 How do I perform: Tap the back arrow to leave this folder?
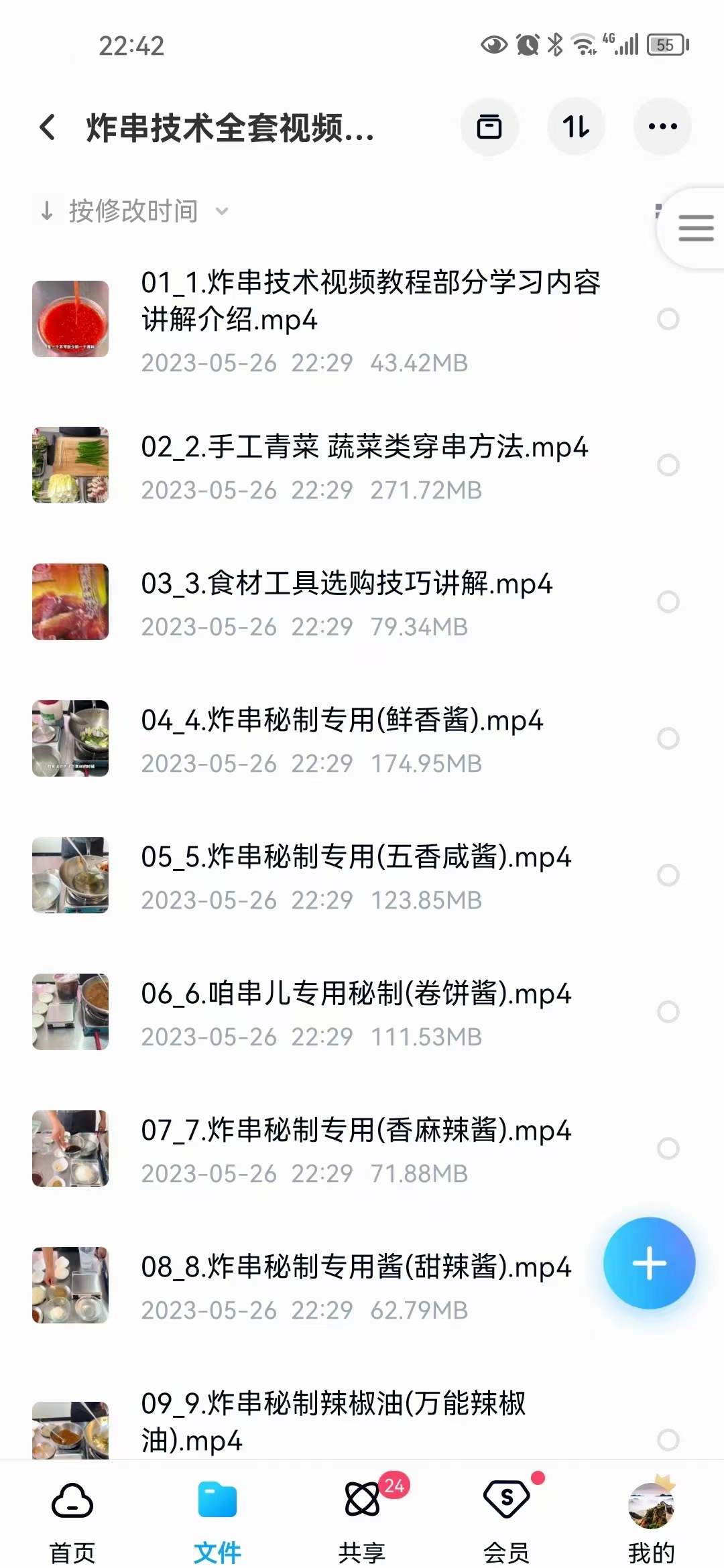pos(47,126)
